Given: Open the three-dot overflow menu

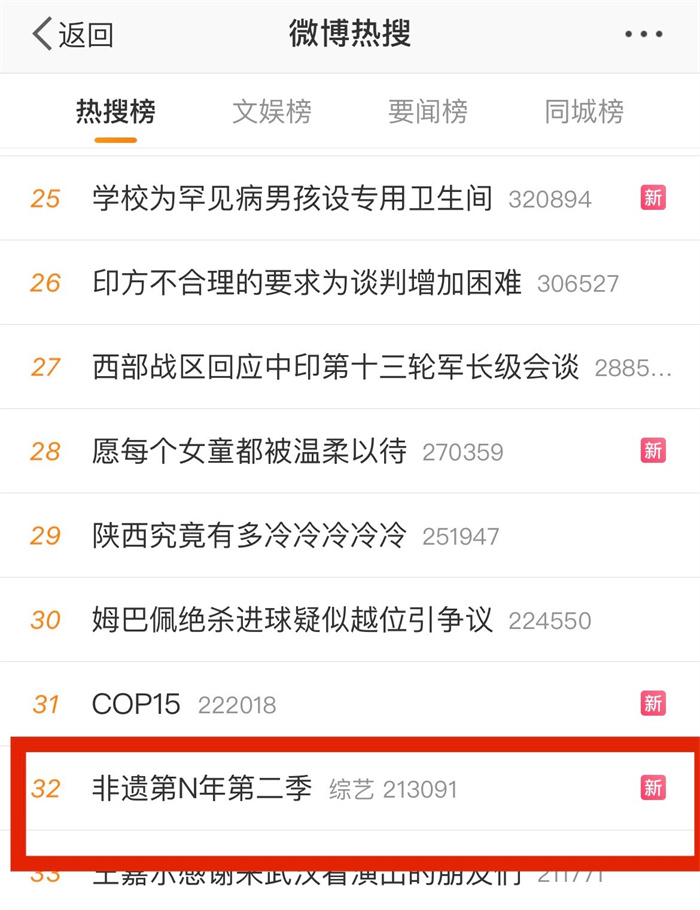Looking at the screenshot, I should coord(643,35).
